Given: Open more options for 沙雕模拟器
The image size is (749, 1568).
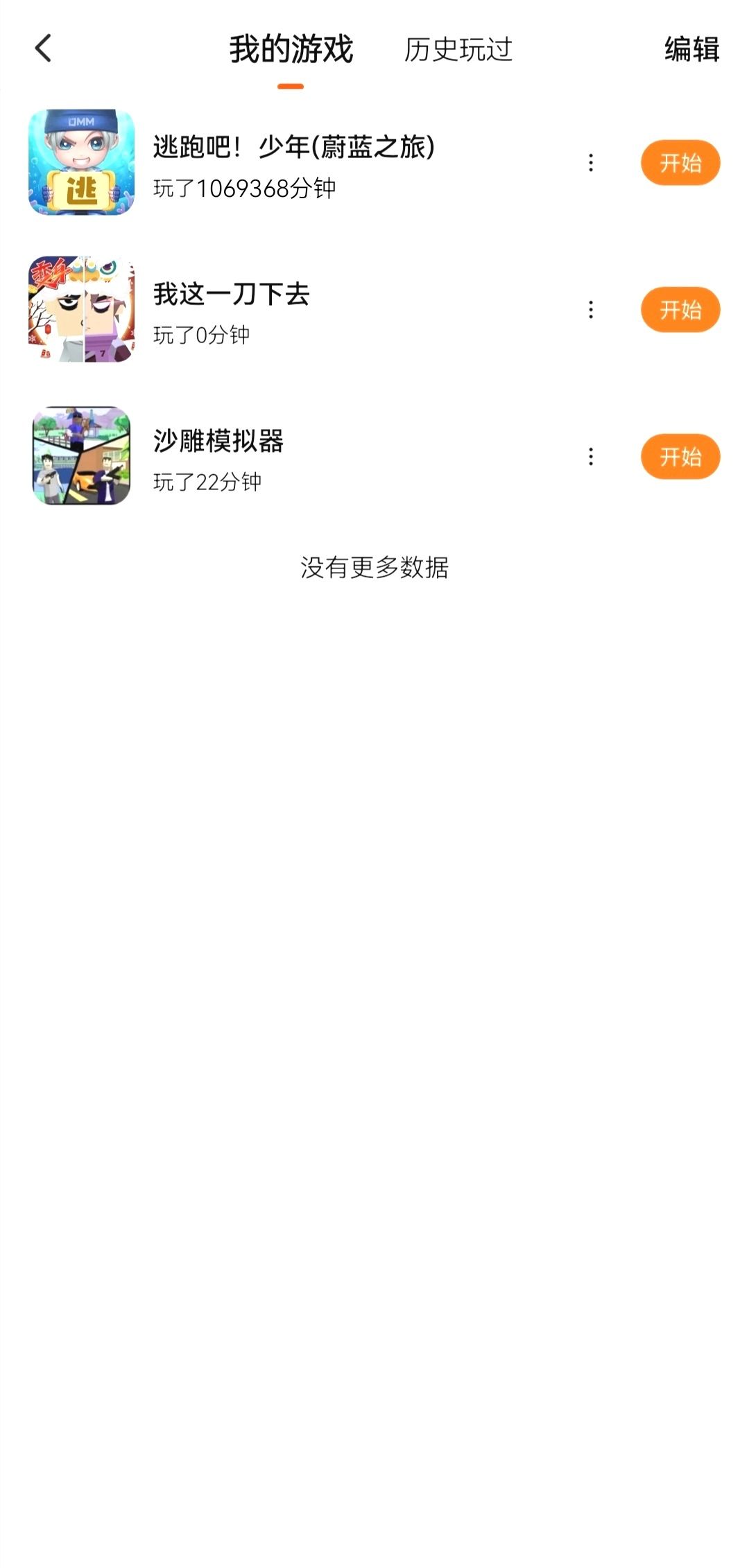Looking at the screenshot, I should (591, 457).
